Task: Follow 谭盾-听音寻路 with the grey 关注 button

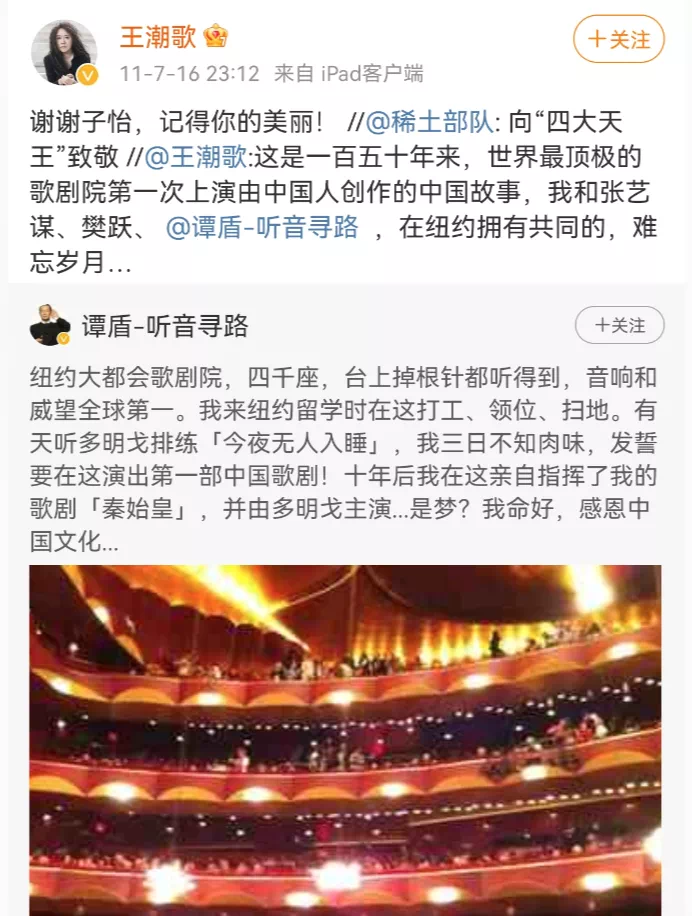Action: (x=619, y=325)
